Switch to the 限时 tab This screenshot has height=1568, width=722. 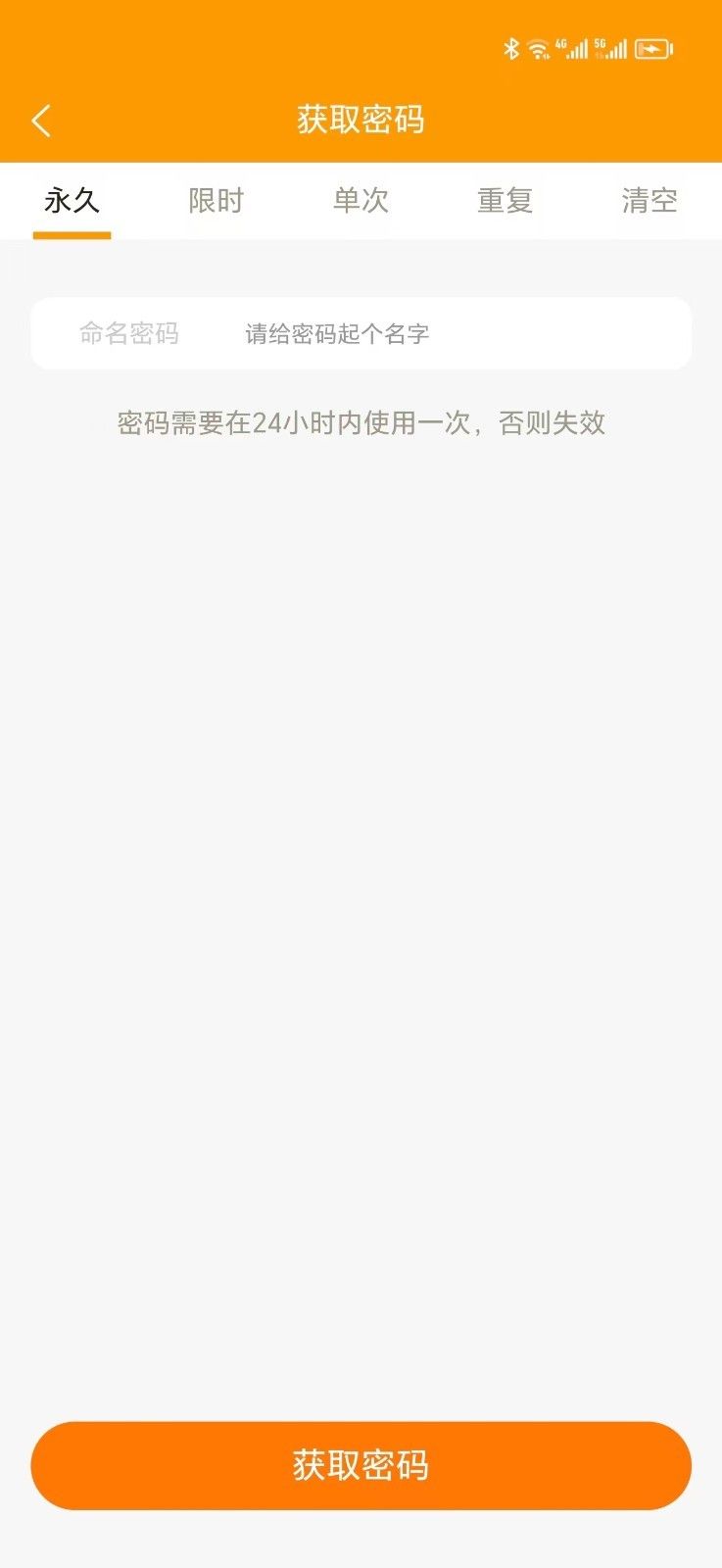point(216,201)
